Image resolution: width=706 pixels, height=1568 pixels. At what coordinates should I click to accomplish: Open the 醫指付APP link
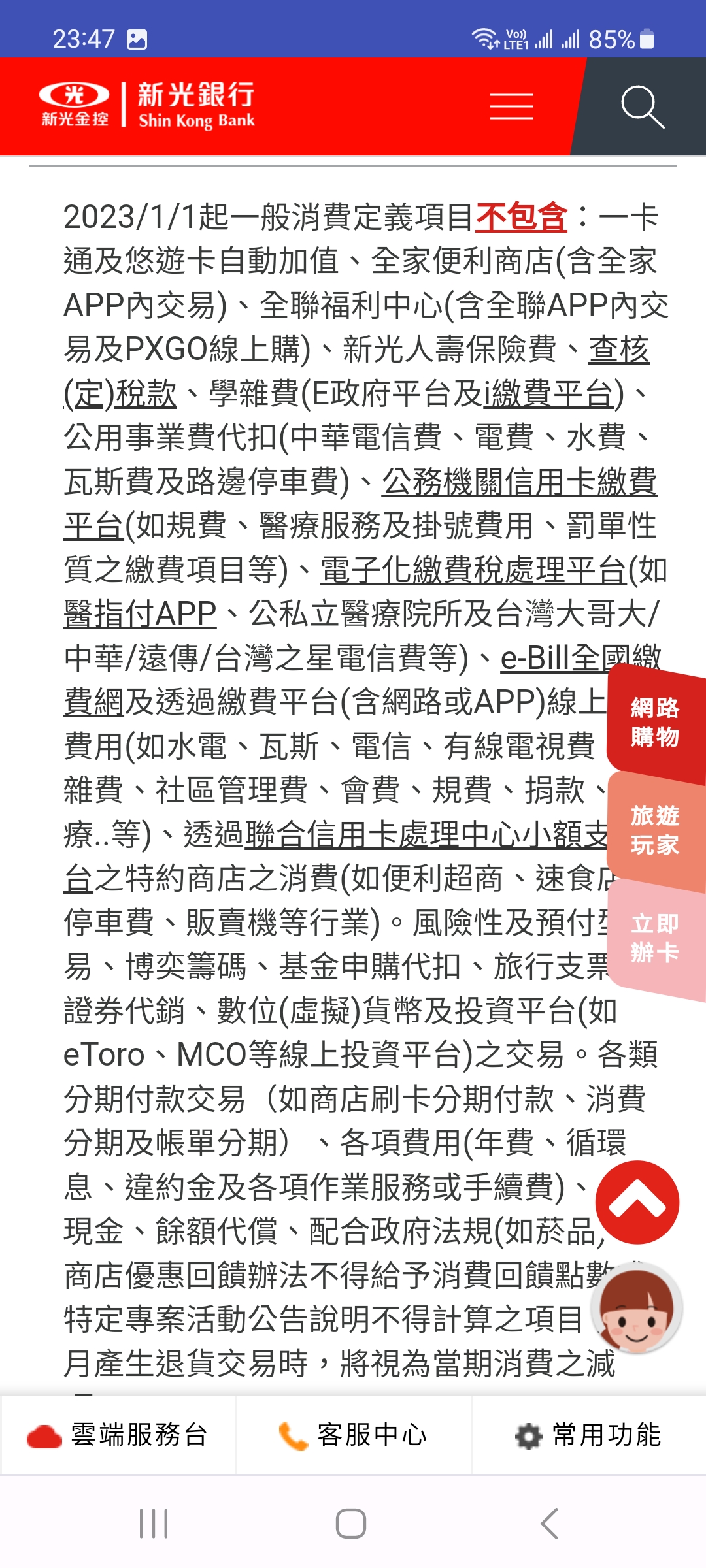click(x=140, y=614)
